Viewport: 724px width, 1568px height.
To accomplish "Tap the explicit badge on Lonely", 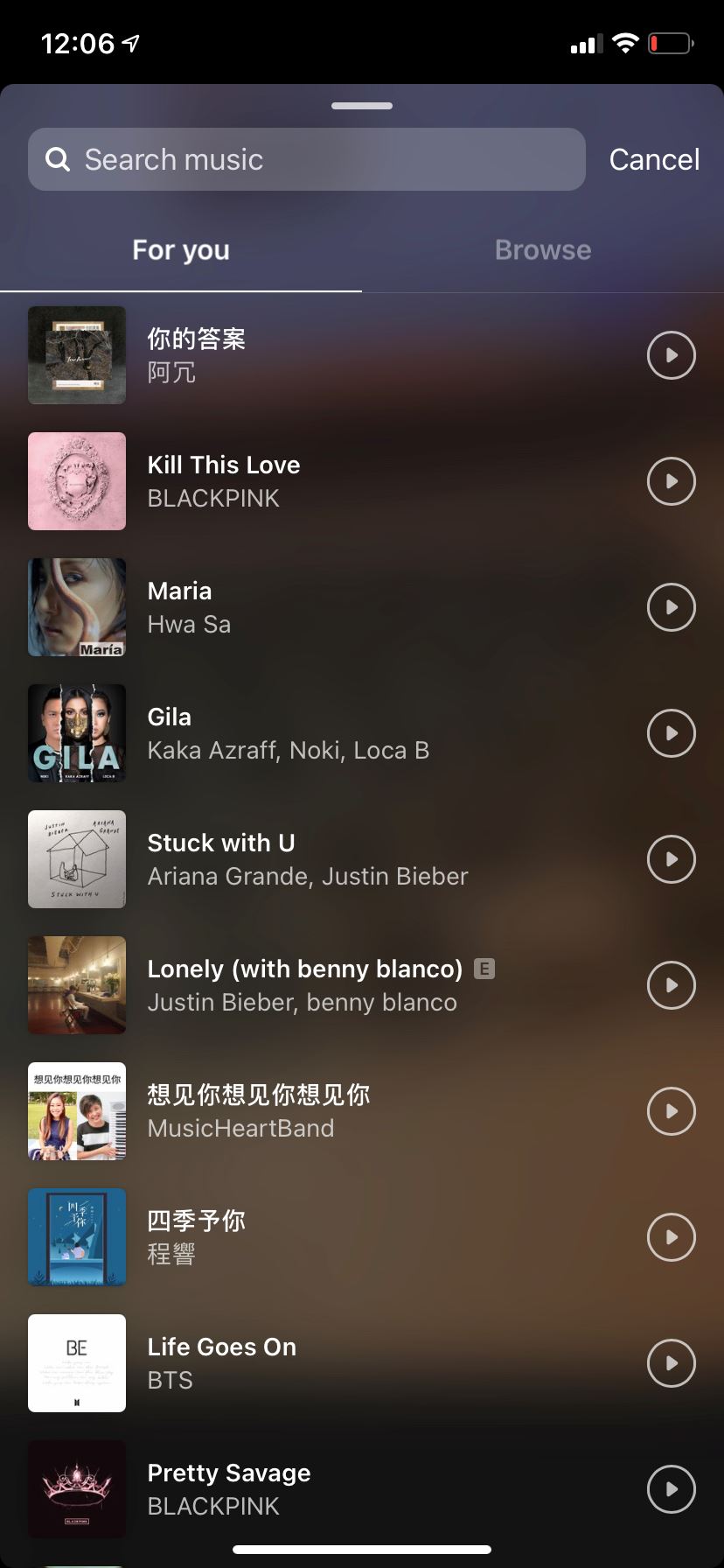I will click(x=486, y=969).
